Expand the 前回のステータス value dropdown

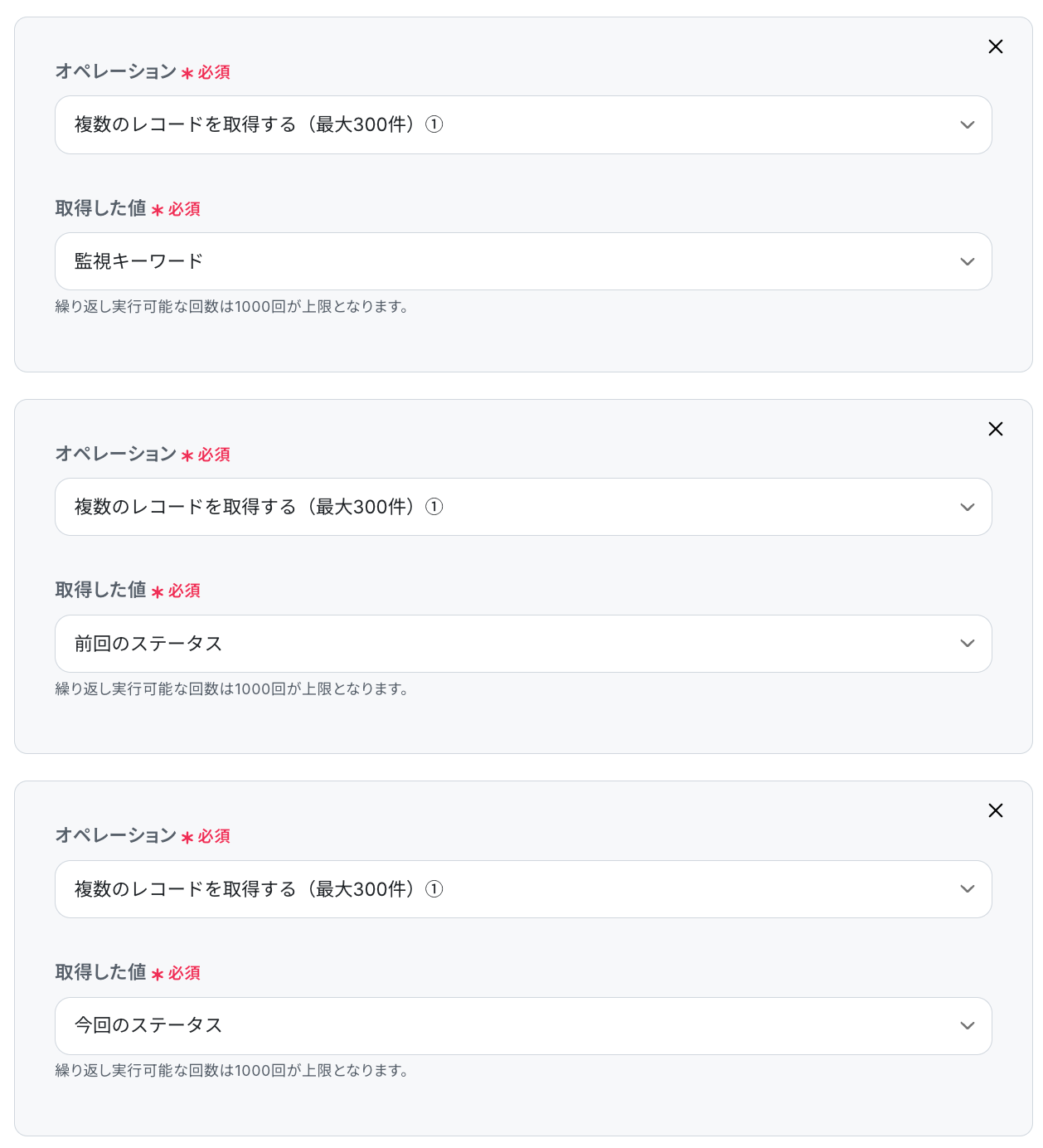pos(523,644)
